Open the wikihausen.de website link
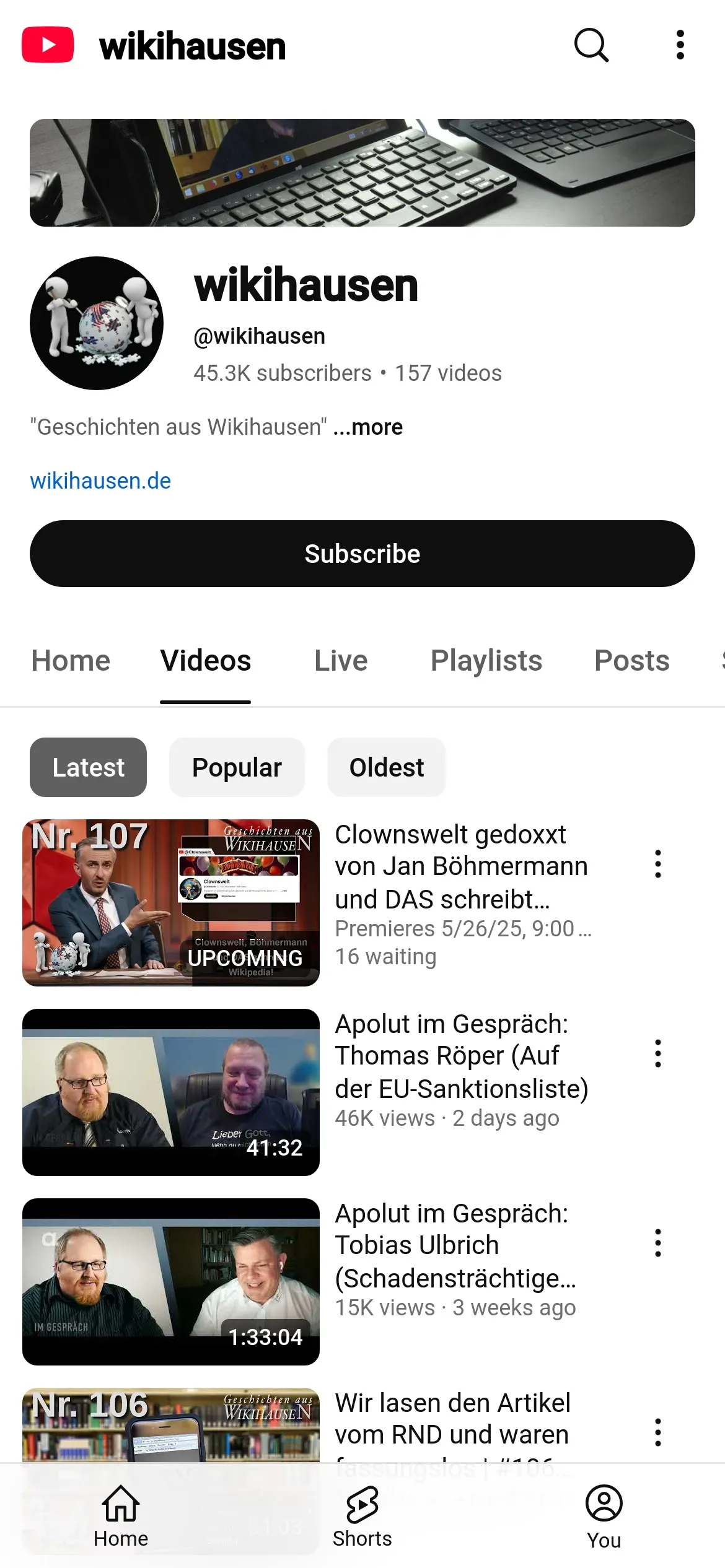The height and width of the screenshot is (1568, 725). point(100,481)
